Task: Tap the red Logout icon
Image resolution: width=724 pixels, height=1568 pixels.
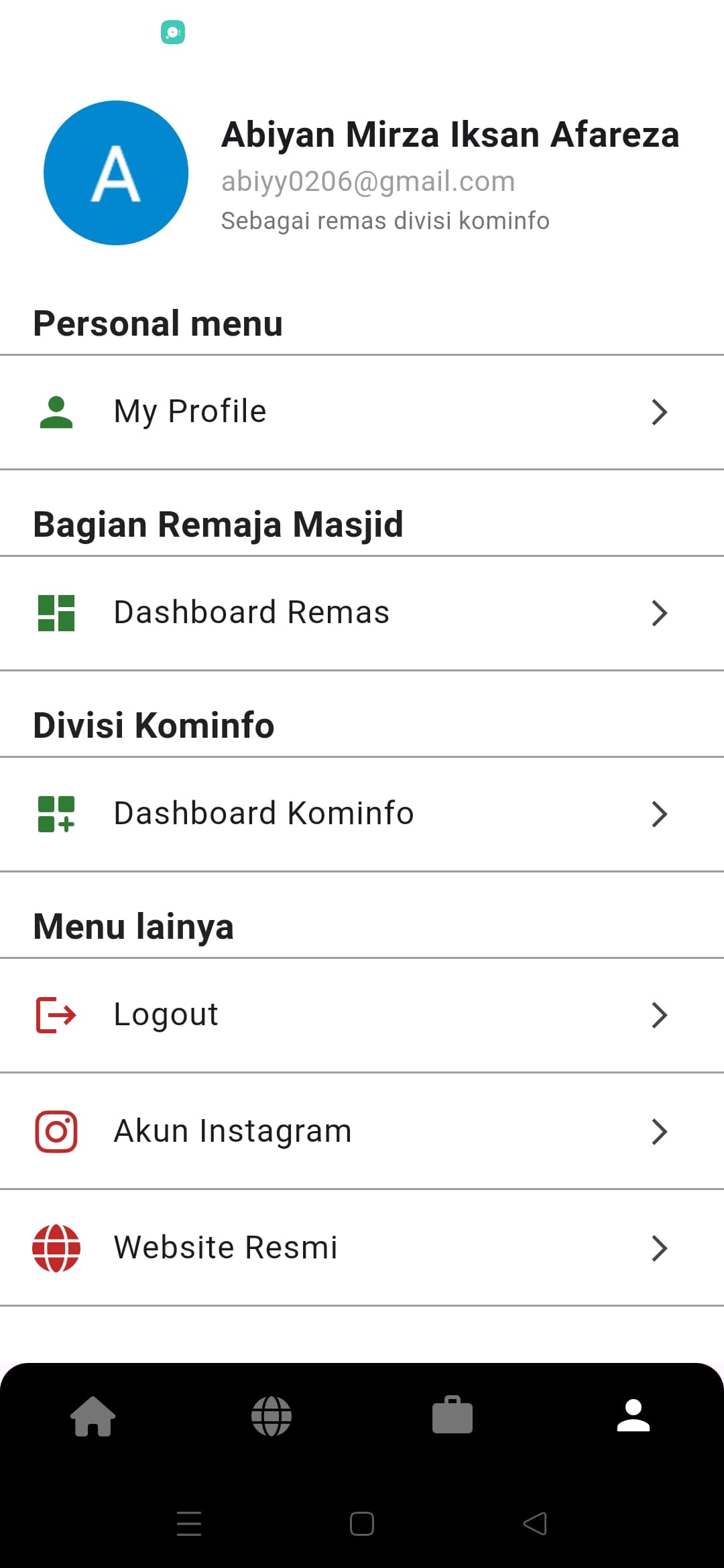Action: click(57, 1015)
